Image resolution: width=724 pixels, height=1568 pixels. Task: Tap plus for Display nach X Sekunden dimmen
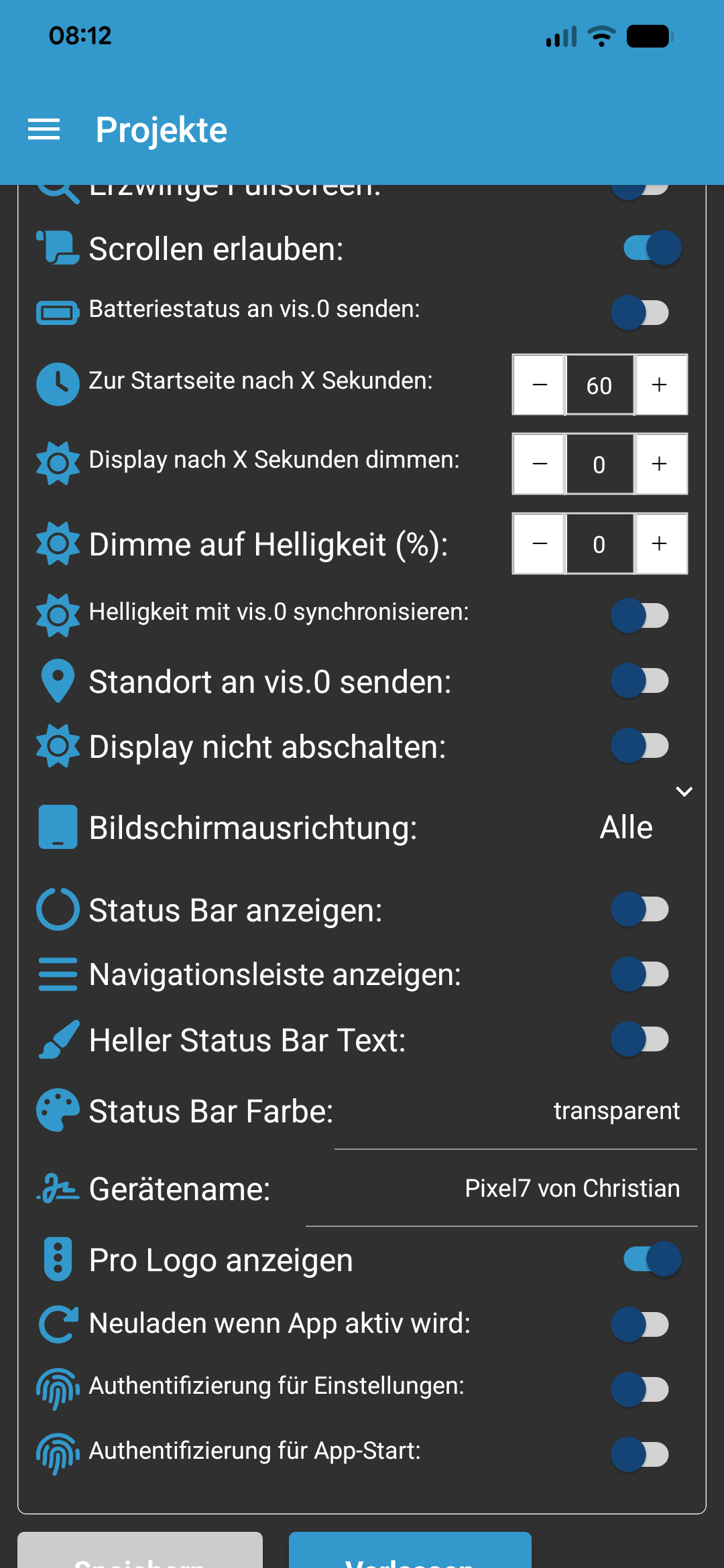click(660, 464)
